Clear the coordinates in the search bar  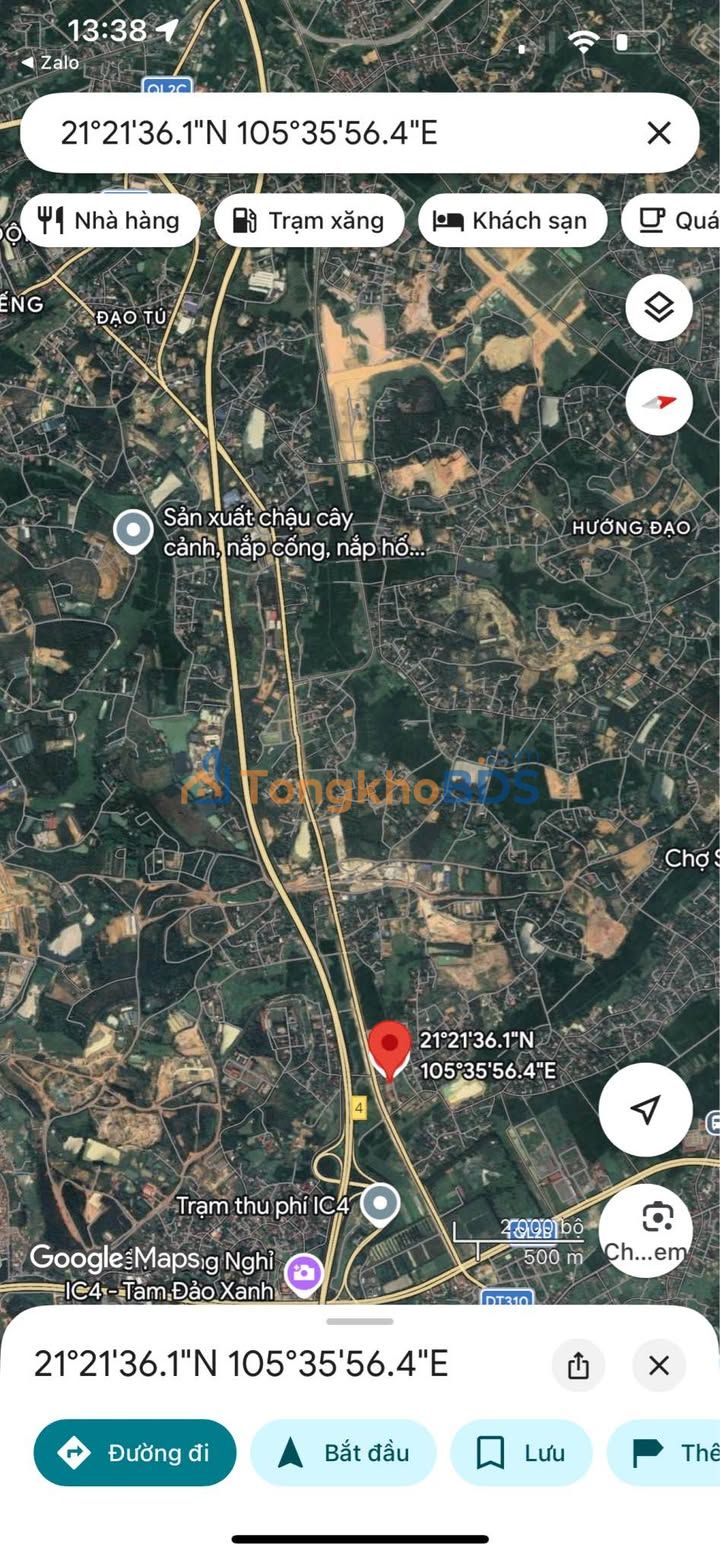pyautogui.click(x=658, y=133)
